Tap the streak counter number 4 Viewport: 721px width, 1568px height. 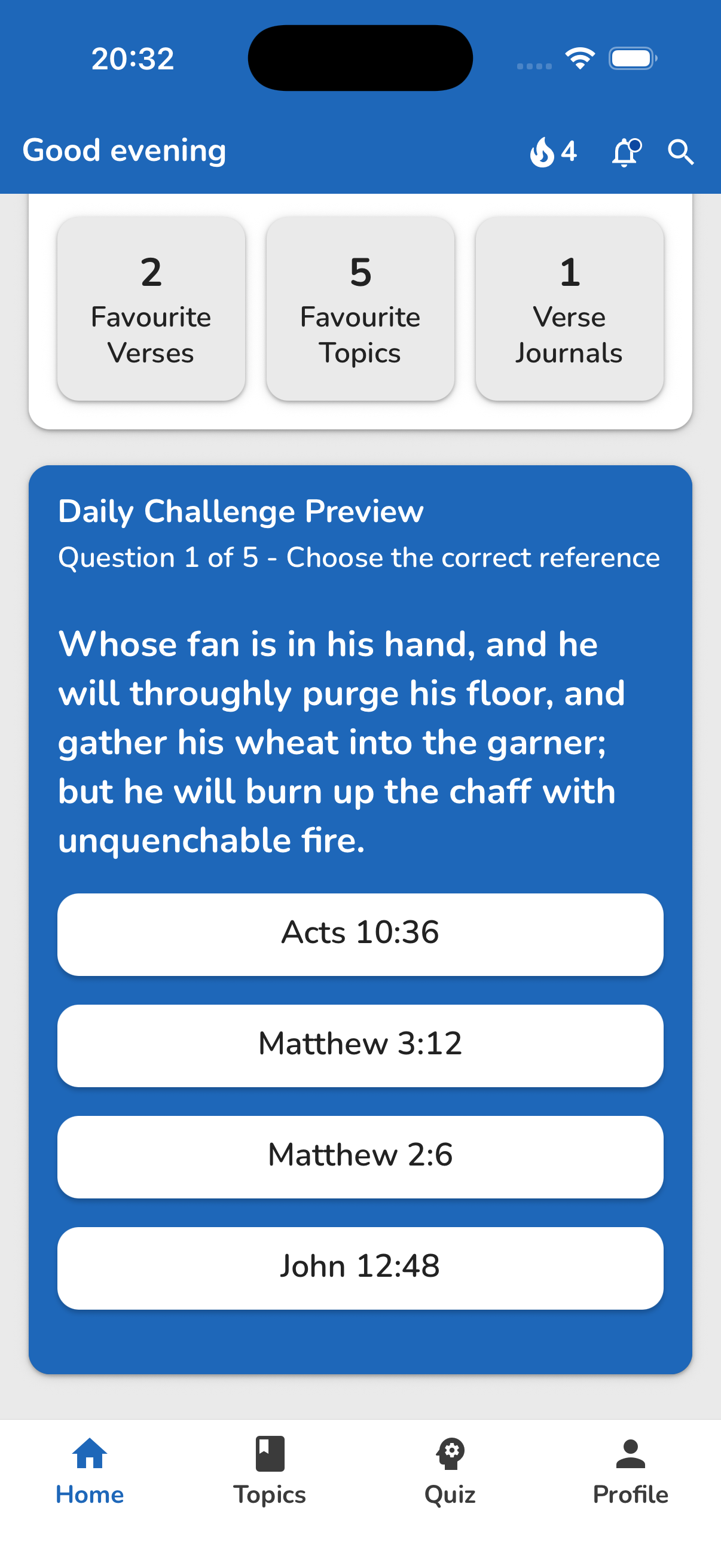[570, 152]
